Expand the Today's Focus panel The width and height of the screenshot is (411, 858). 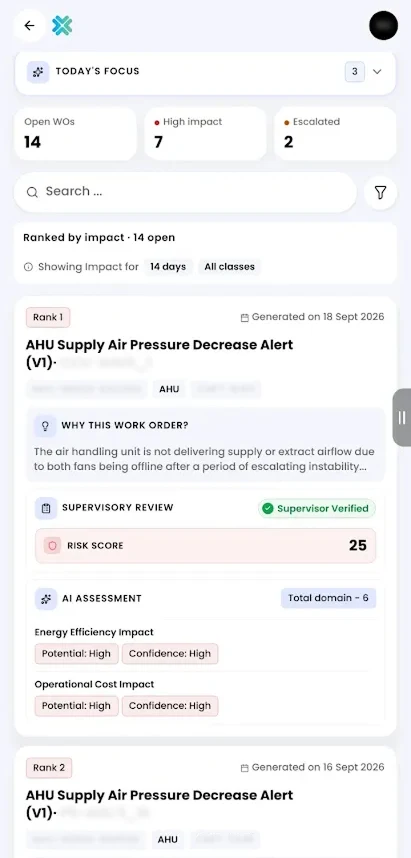pyautogui.click(x=377, y=72)
